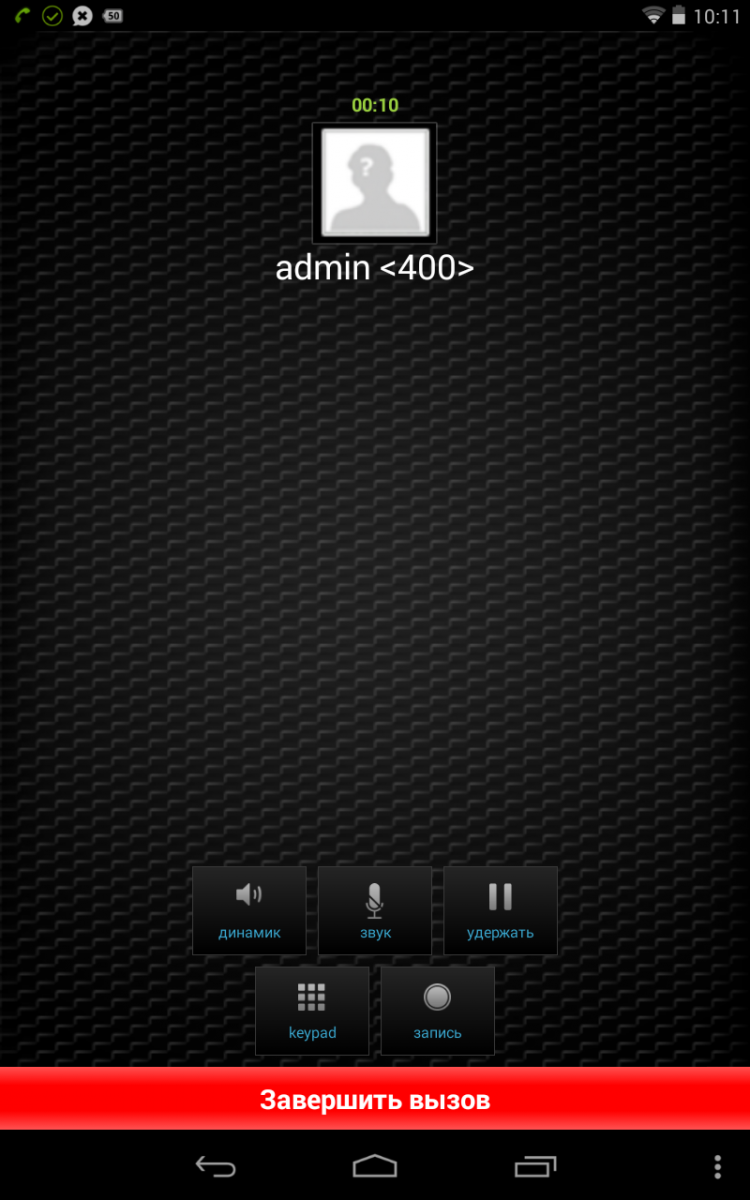
Task: Tap the admin contact avatar
Action: click(x=375, y=183)
